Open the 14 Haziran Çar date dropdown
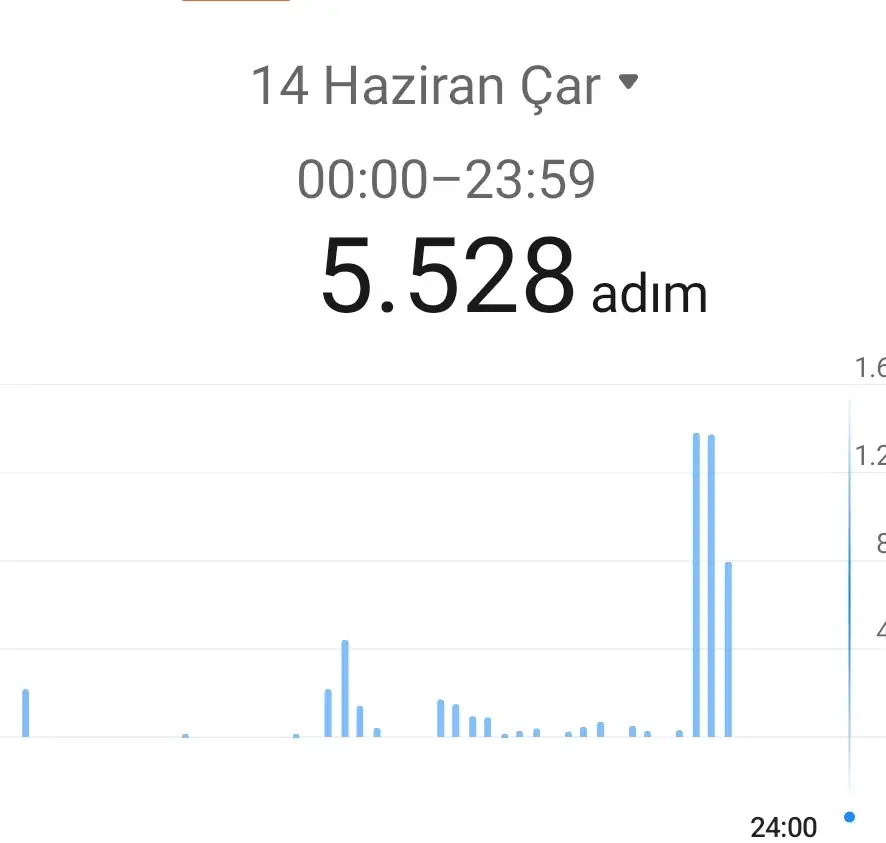 pos(443,86)
